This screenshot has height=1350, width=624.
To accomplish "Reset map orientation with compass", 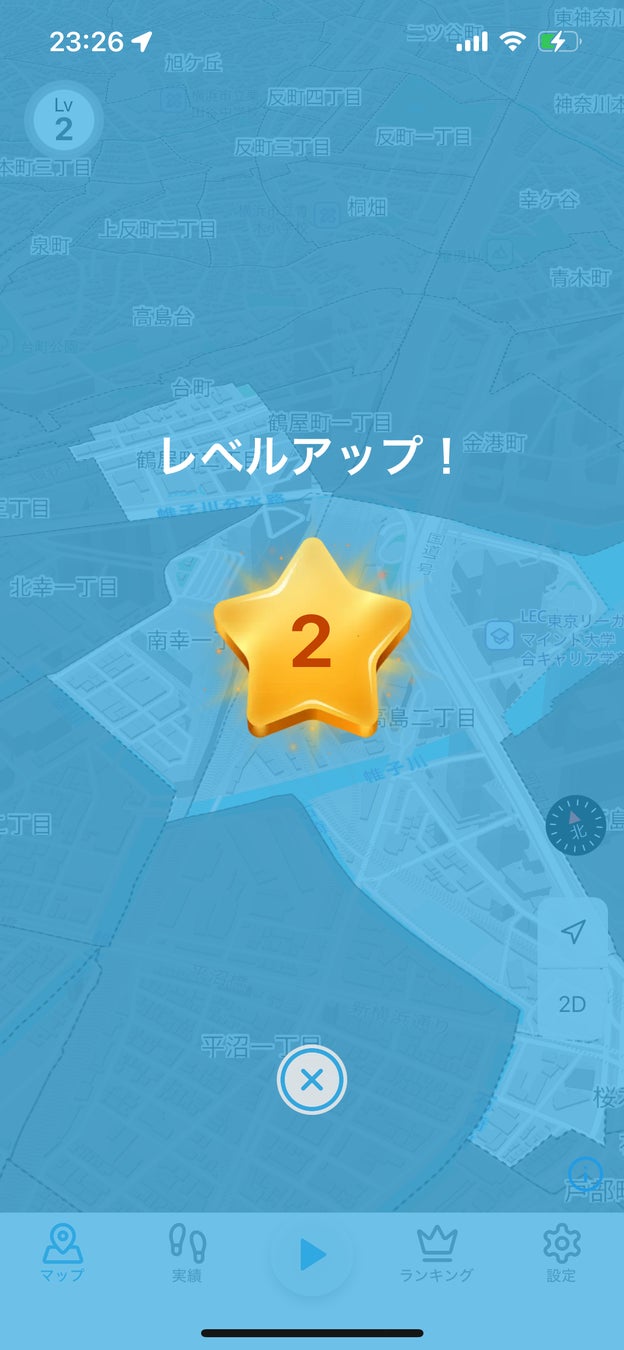I will (575, 826).
